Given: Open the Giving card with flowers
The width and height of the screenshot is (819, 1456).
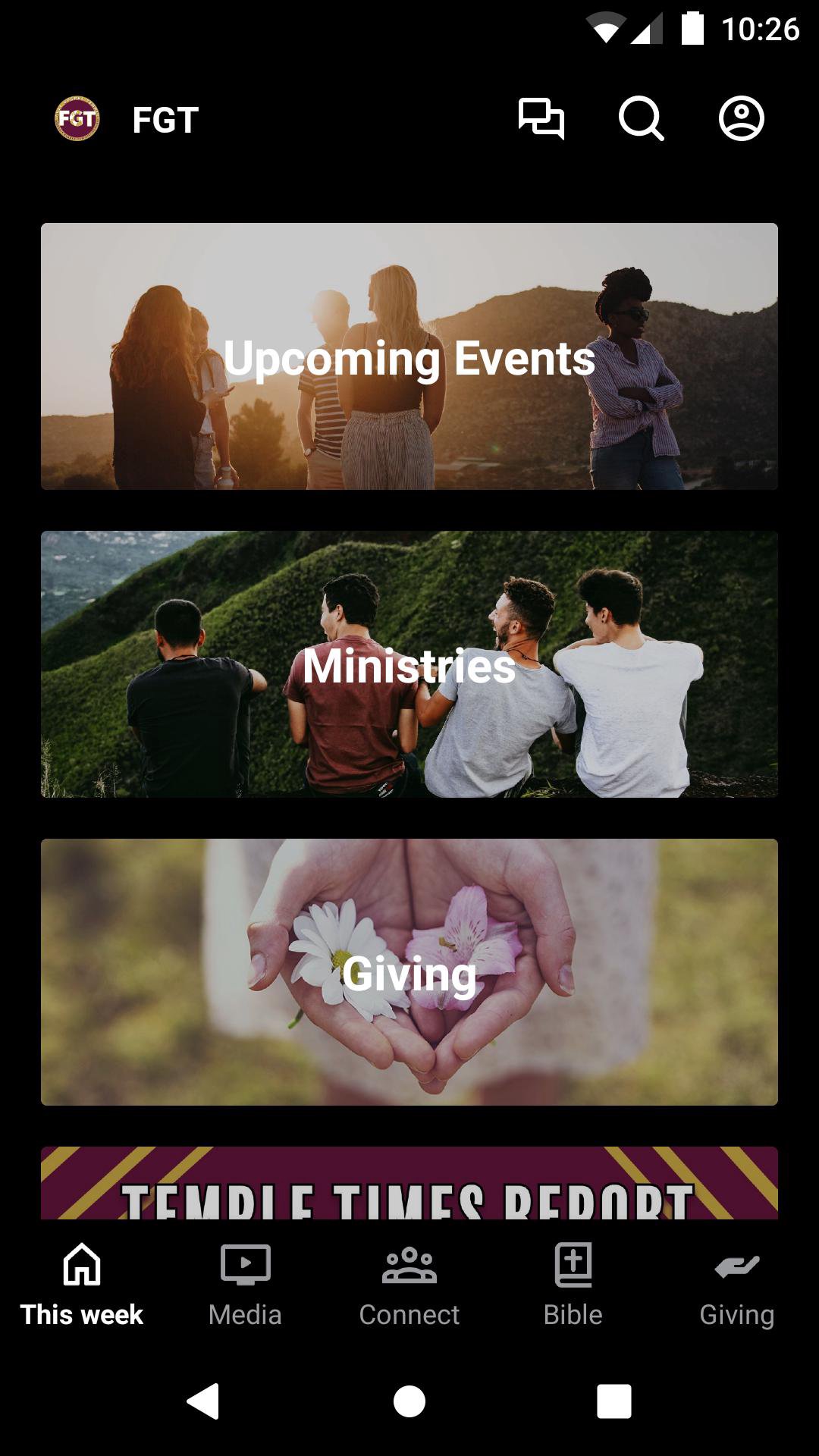Looking at the screenshot, I should 409,972.
